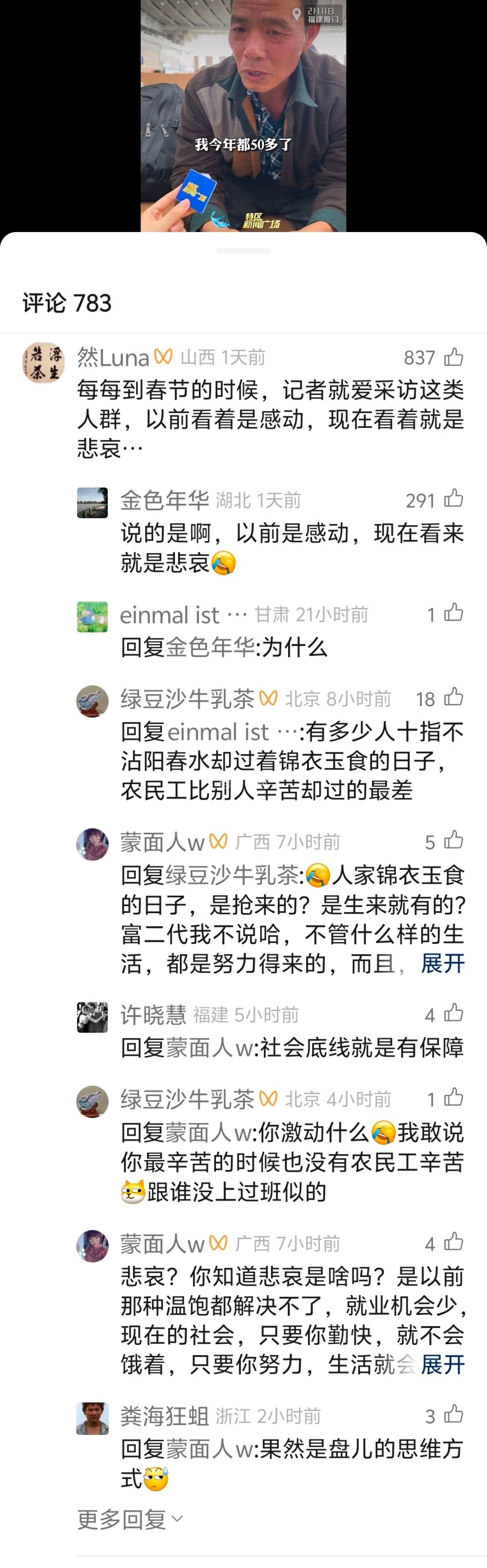487x1568 pixels.
Task: Tap the comment sheet's drag handle
Action: click(x=244, y=251)
